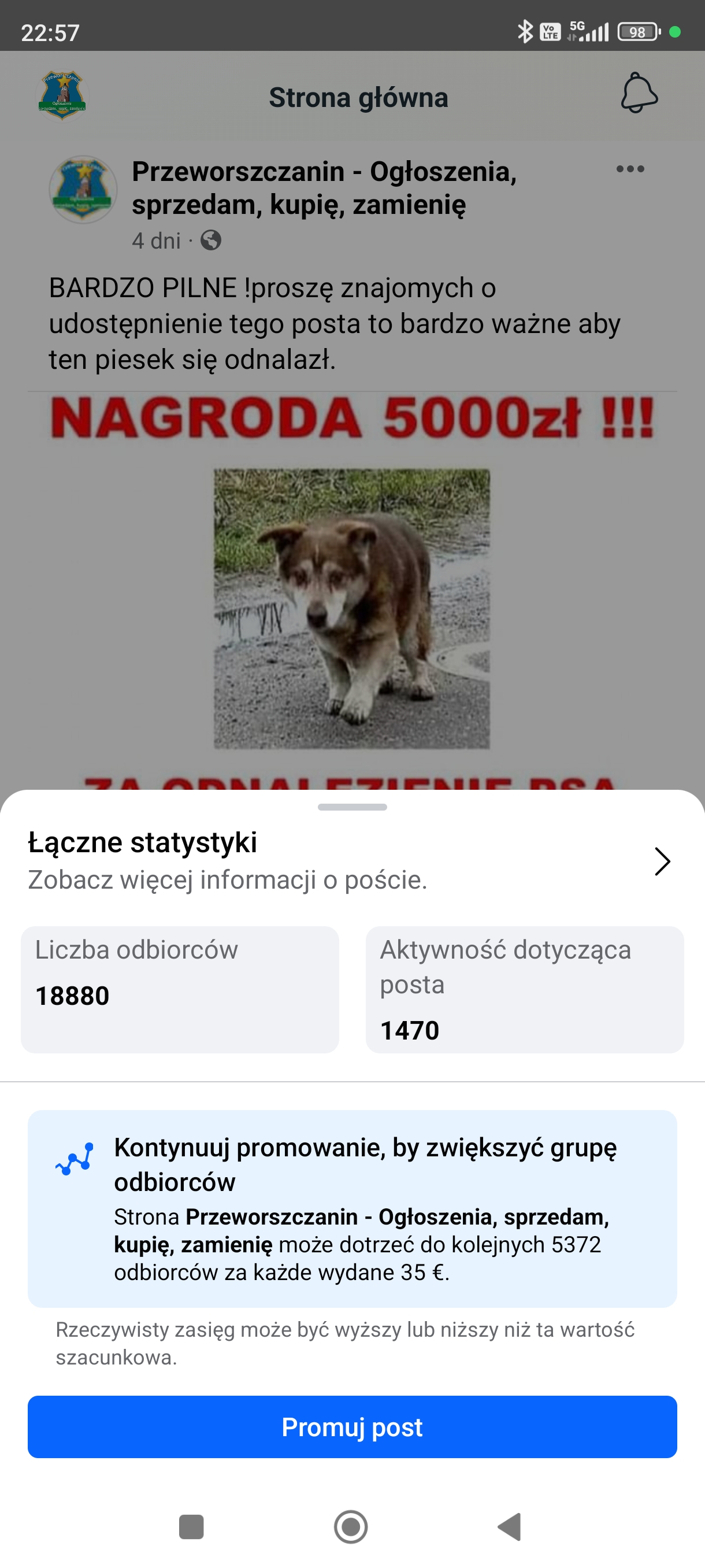Open the notifications bell

(x=639, y=94)
